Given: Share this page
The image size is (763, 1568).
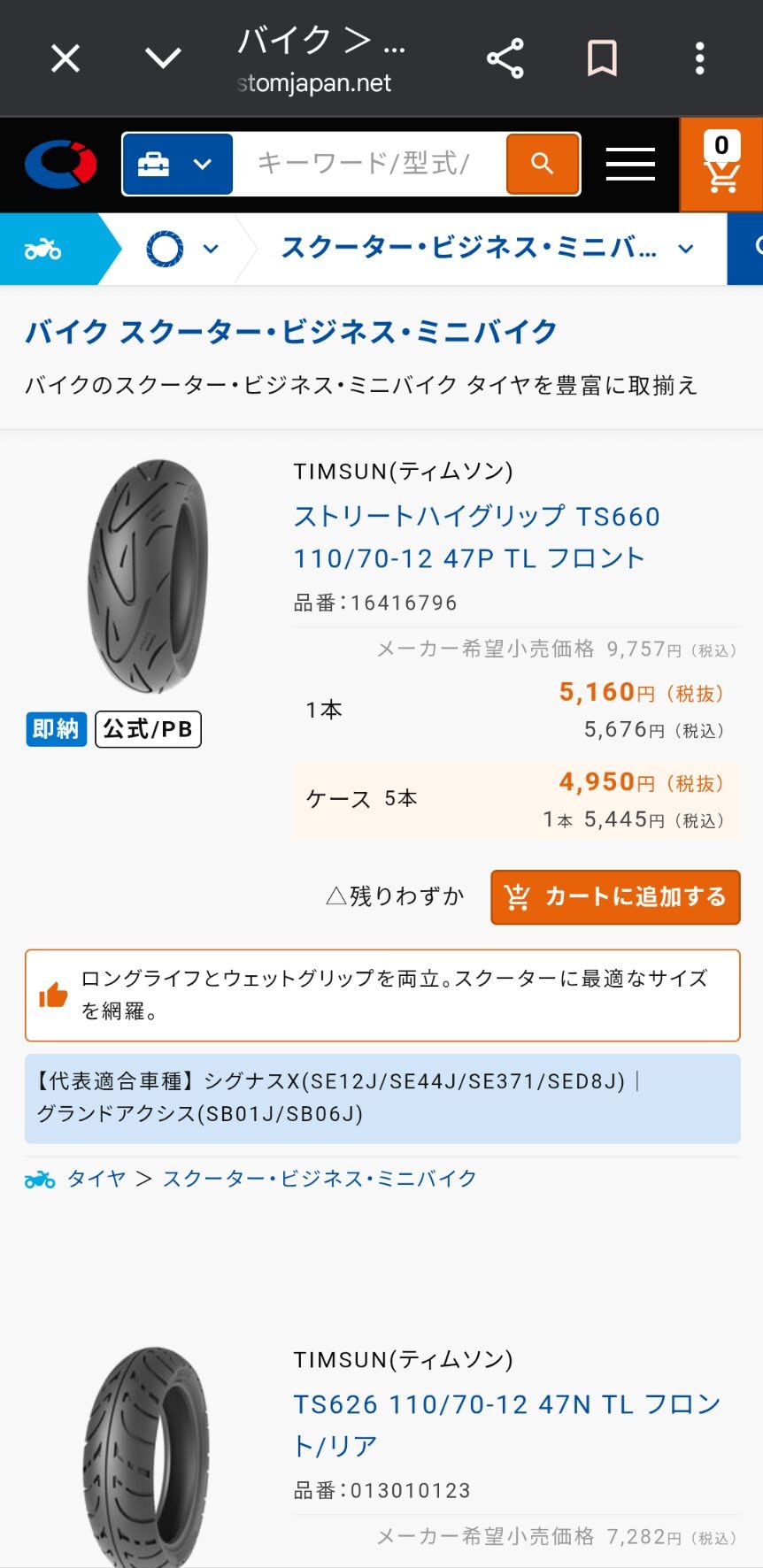Looking at the screenshot, I should pyautogui.click(x=505, y=59).
